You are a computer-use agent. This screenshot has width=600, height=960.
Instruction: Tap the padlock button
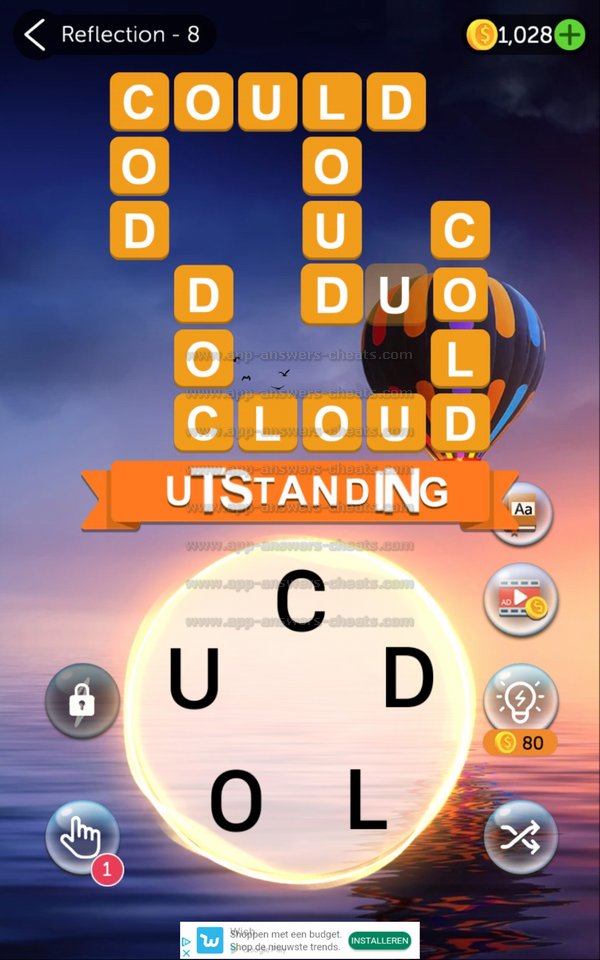[81, 701]
